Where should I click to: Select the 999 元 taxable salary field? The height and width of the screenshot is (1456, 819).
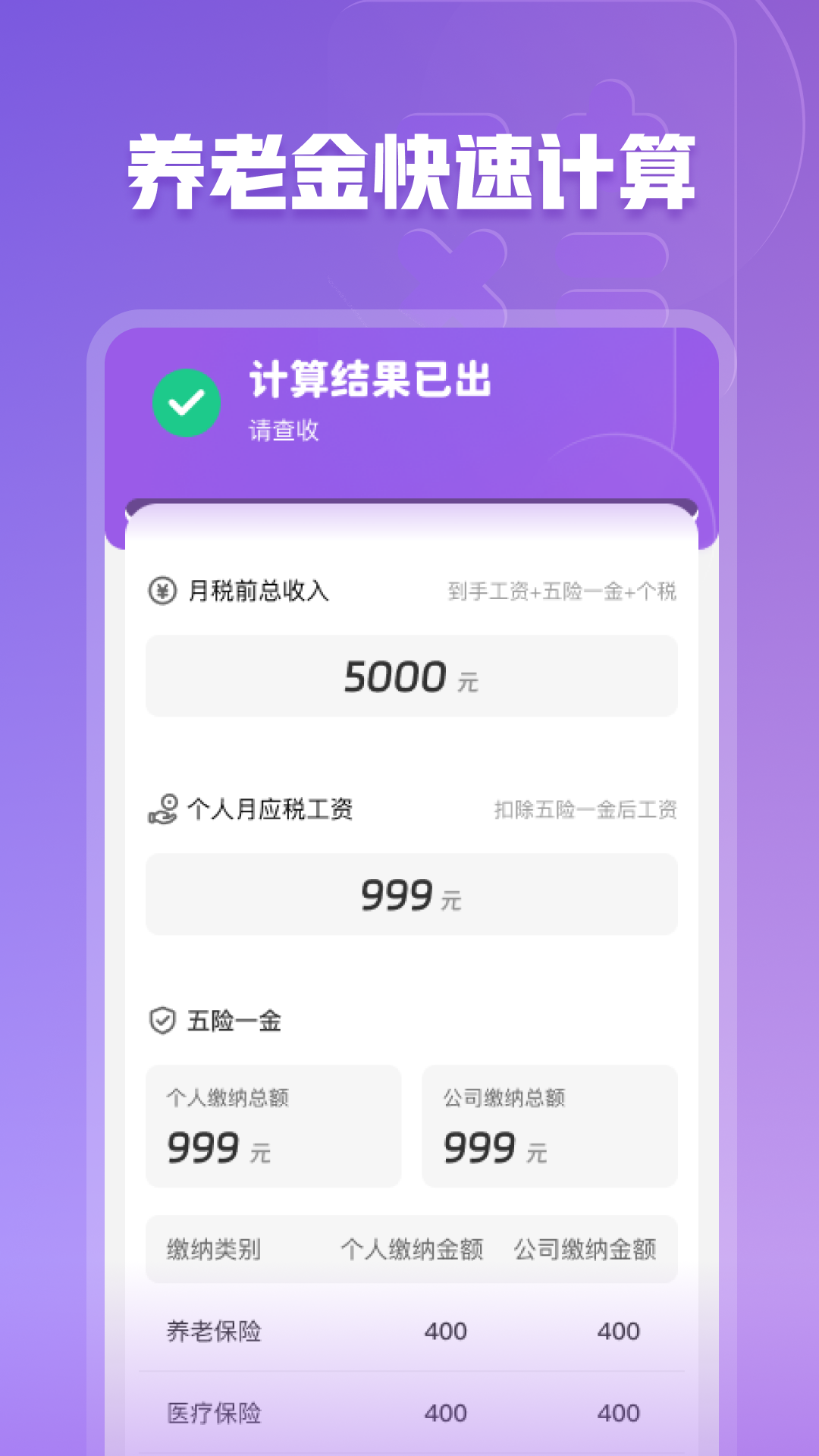point(411,895)
